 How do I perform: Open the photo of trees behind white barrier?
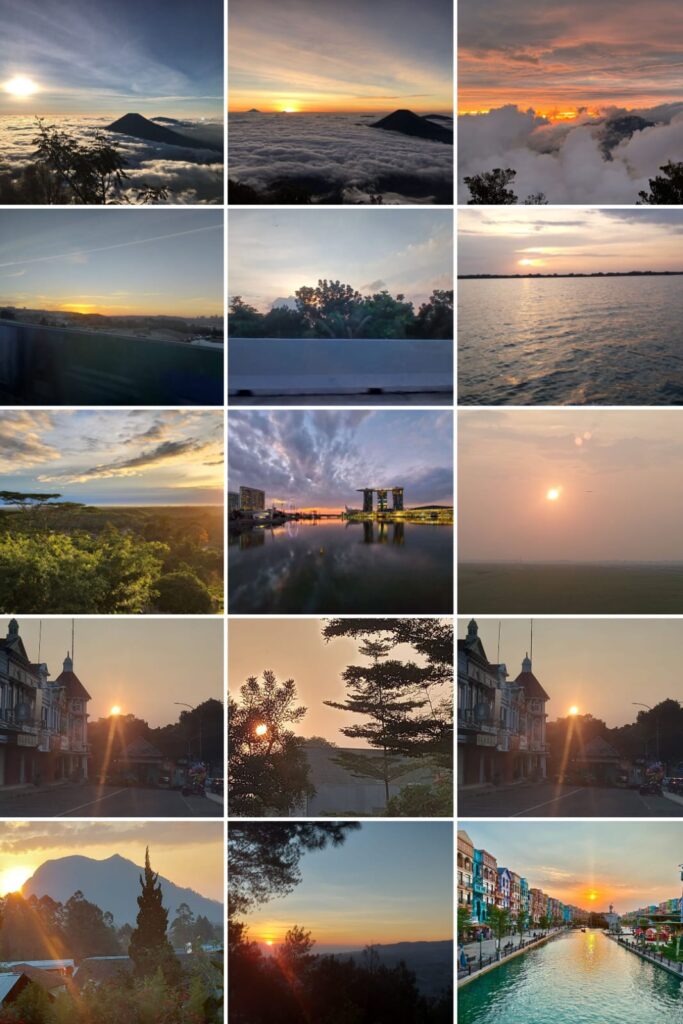pyautogui.click(x=340, y=306)
